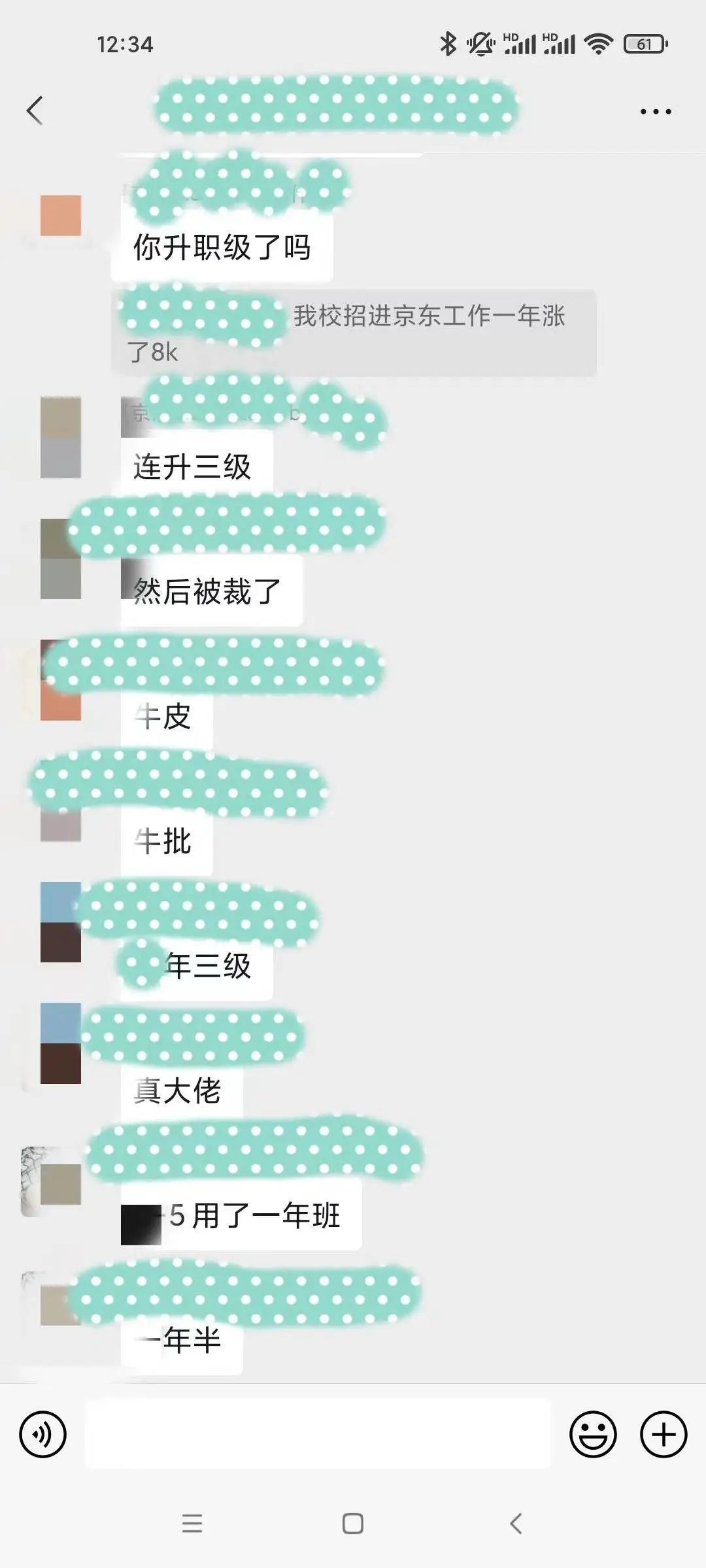Open the emoji picker
The image size is (706, 1568).
pos(593,1435)
